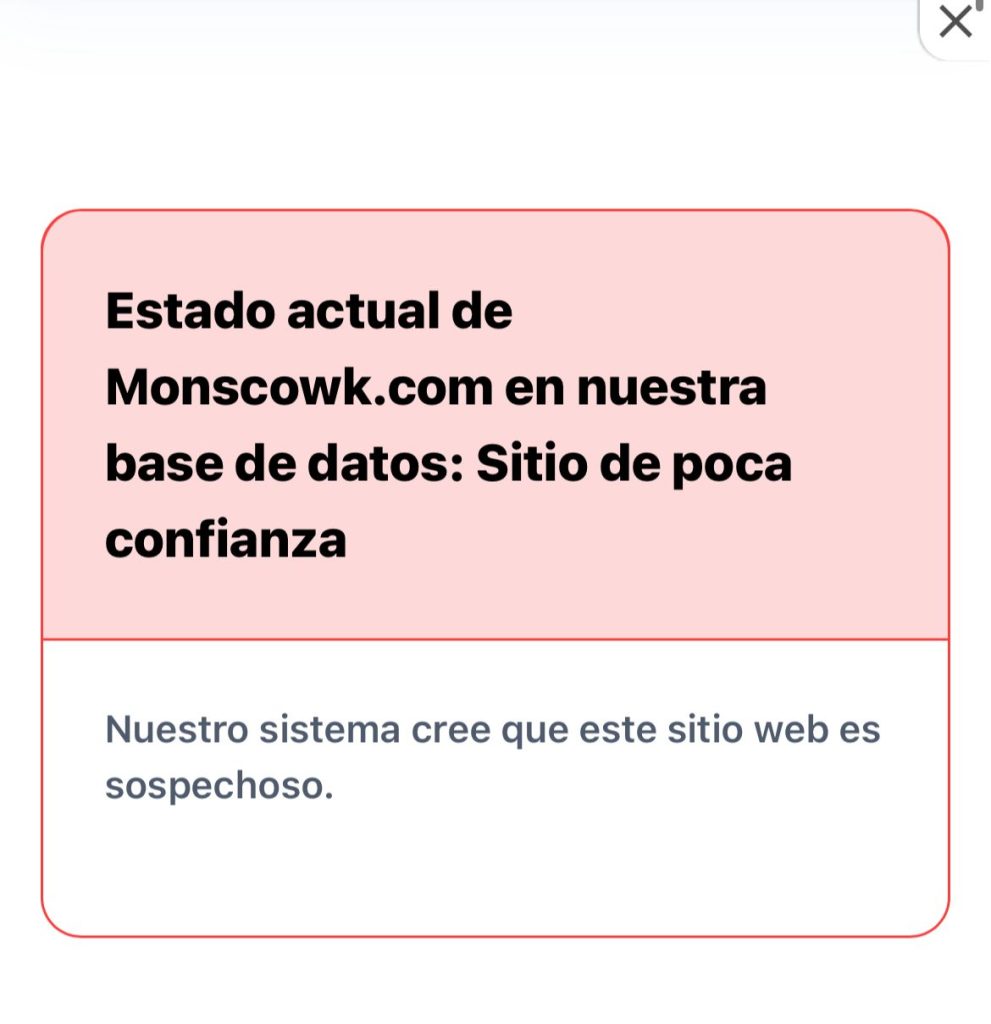The width and height of the screenshot is (991, 1024).
Task: Select the 'Estado actual de' heading text
Action: click(307, 309)
